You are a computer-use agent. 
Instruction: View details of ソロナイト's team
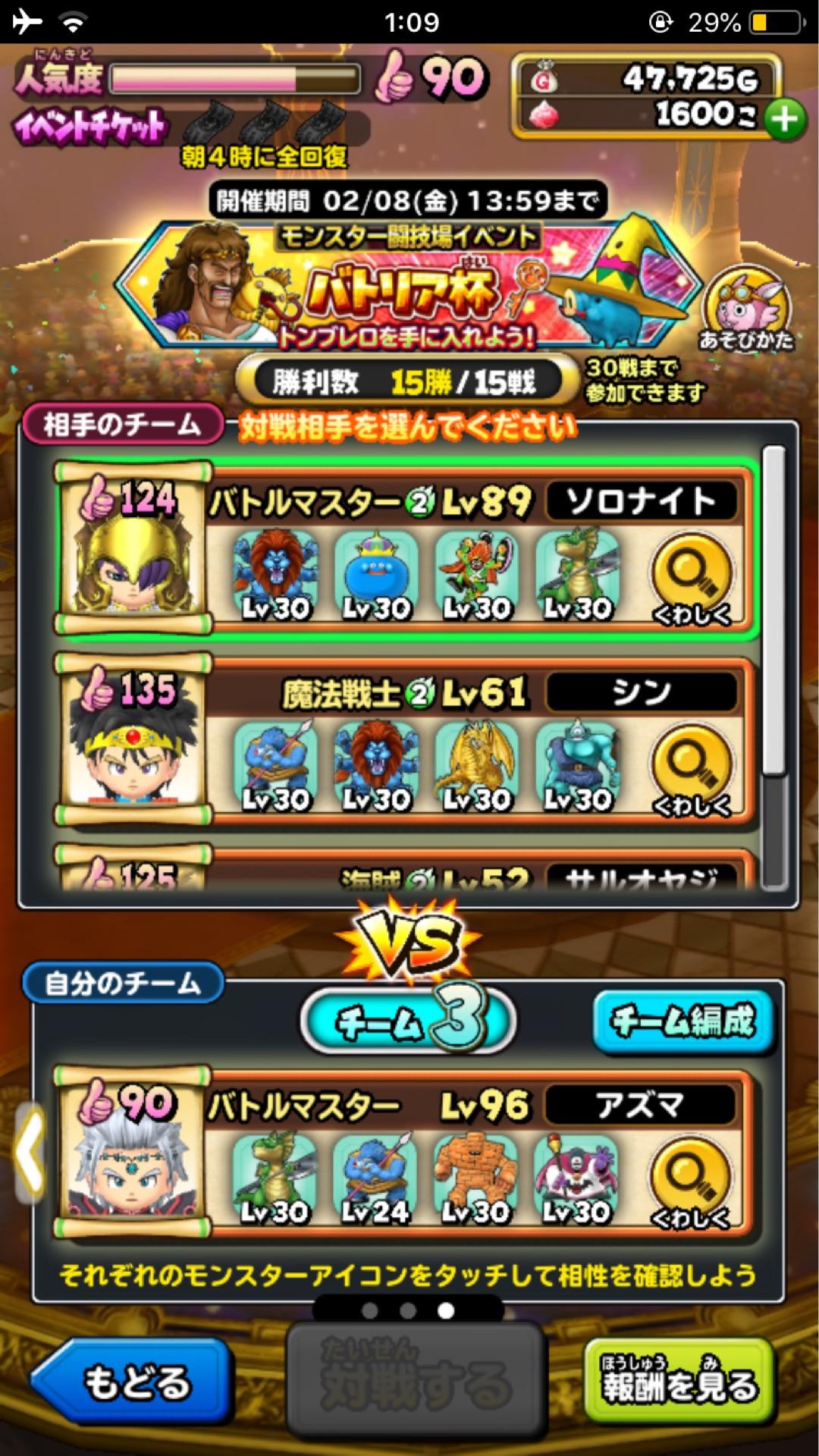point(691,584)
